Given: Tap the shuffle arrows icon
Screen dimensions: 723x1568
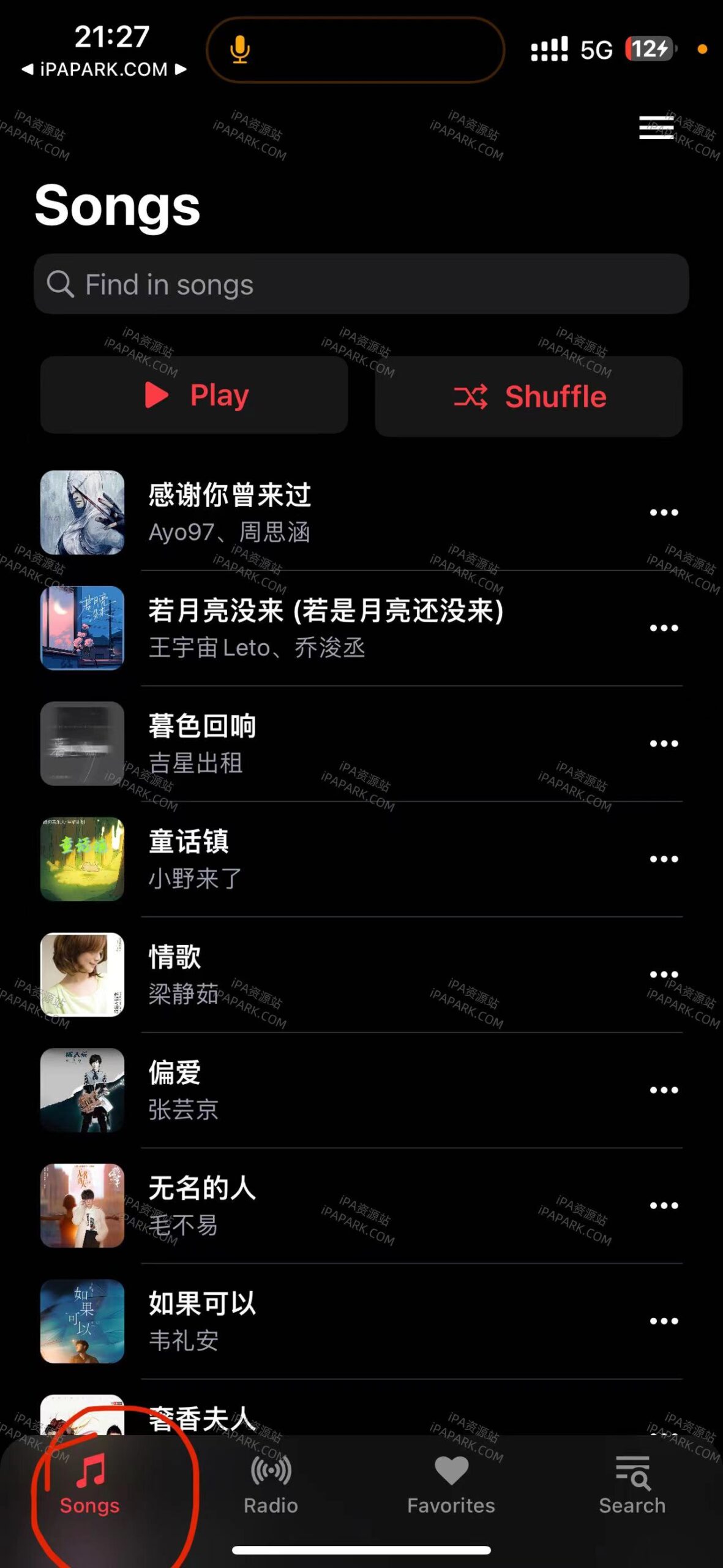Looking at the screenshot, I should point(471,396).
